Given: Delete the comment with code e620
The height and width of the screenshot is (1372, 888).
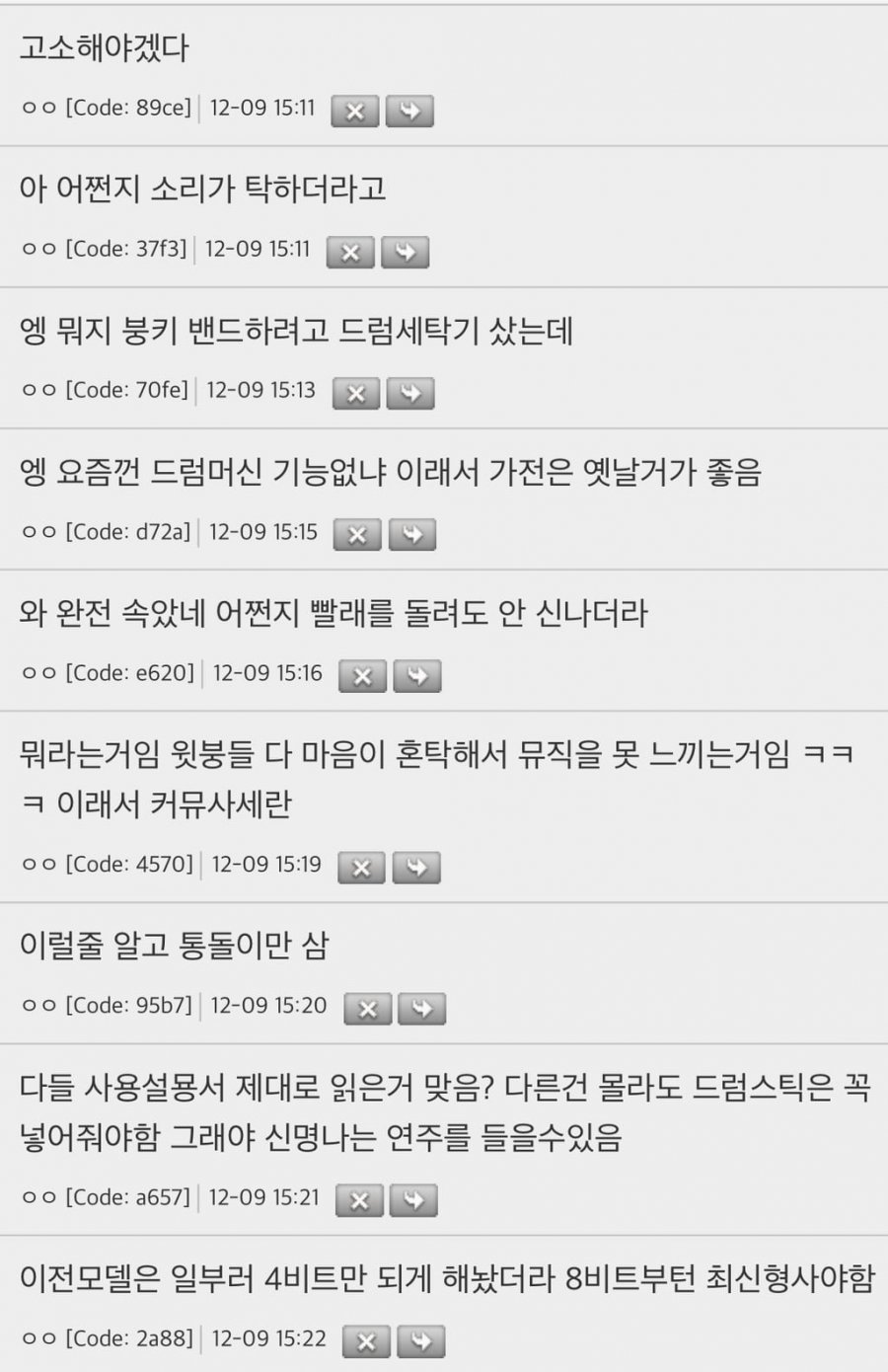Looking at the screenshot, I should point(362,676).
